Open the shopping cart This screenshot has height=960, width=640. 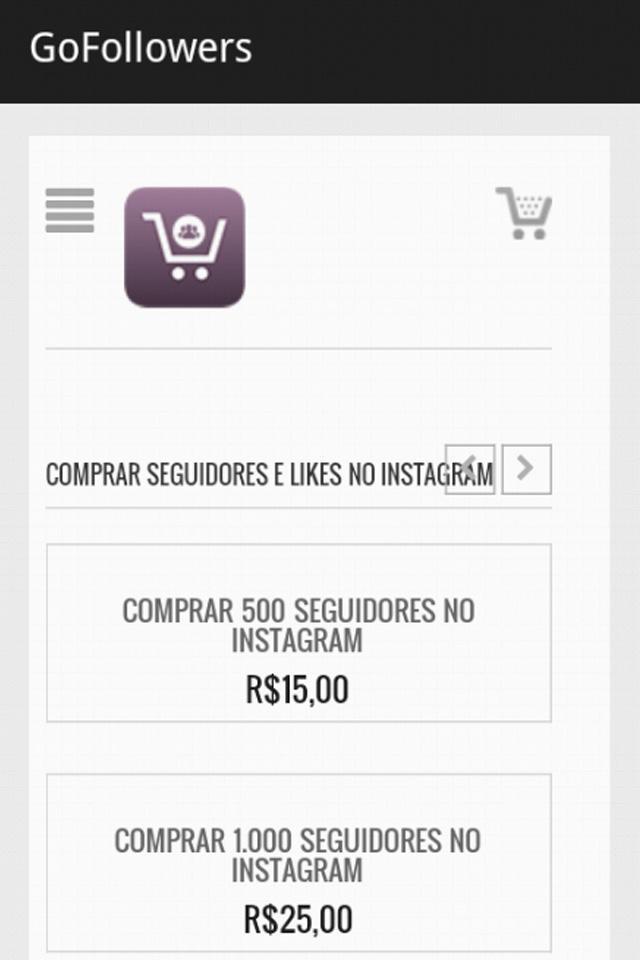click(x=524, y=213)
